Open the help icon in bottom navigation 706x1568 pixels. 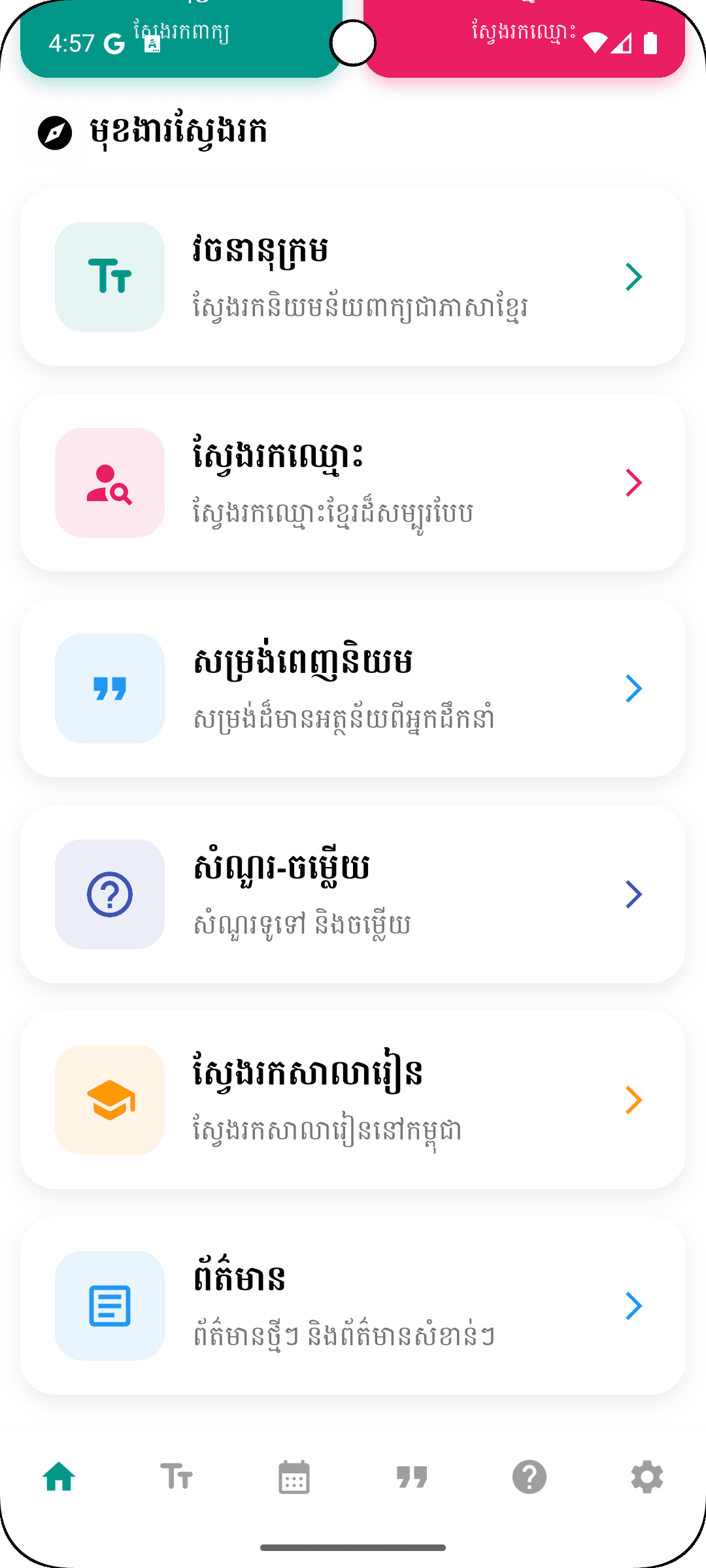coord(529,1477)
